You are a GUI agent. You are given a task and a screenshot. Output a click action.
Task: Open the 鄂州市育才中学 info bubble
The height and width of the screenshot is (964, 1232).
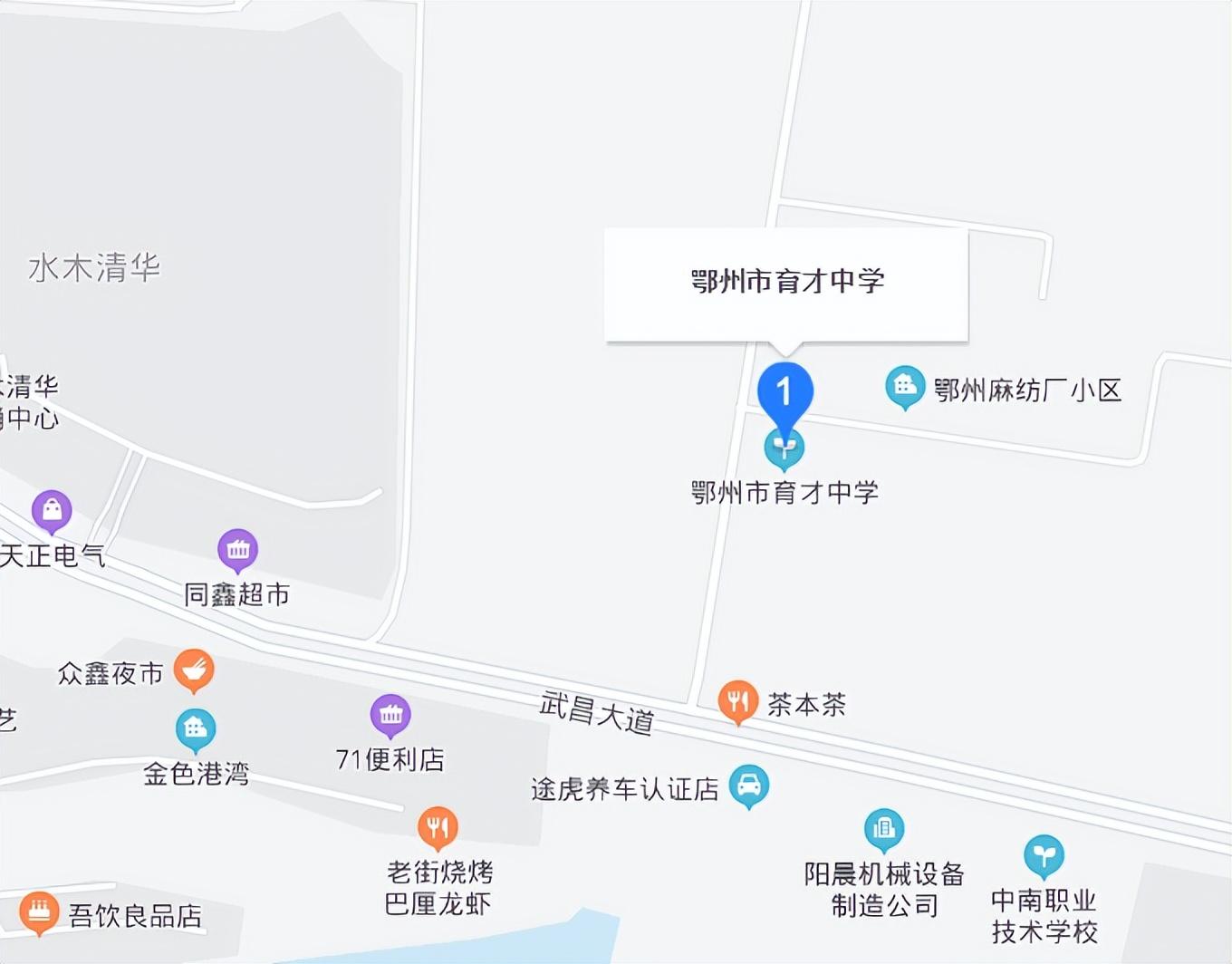pyautogui.click(x=786, y=285)
